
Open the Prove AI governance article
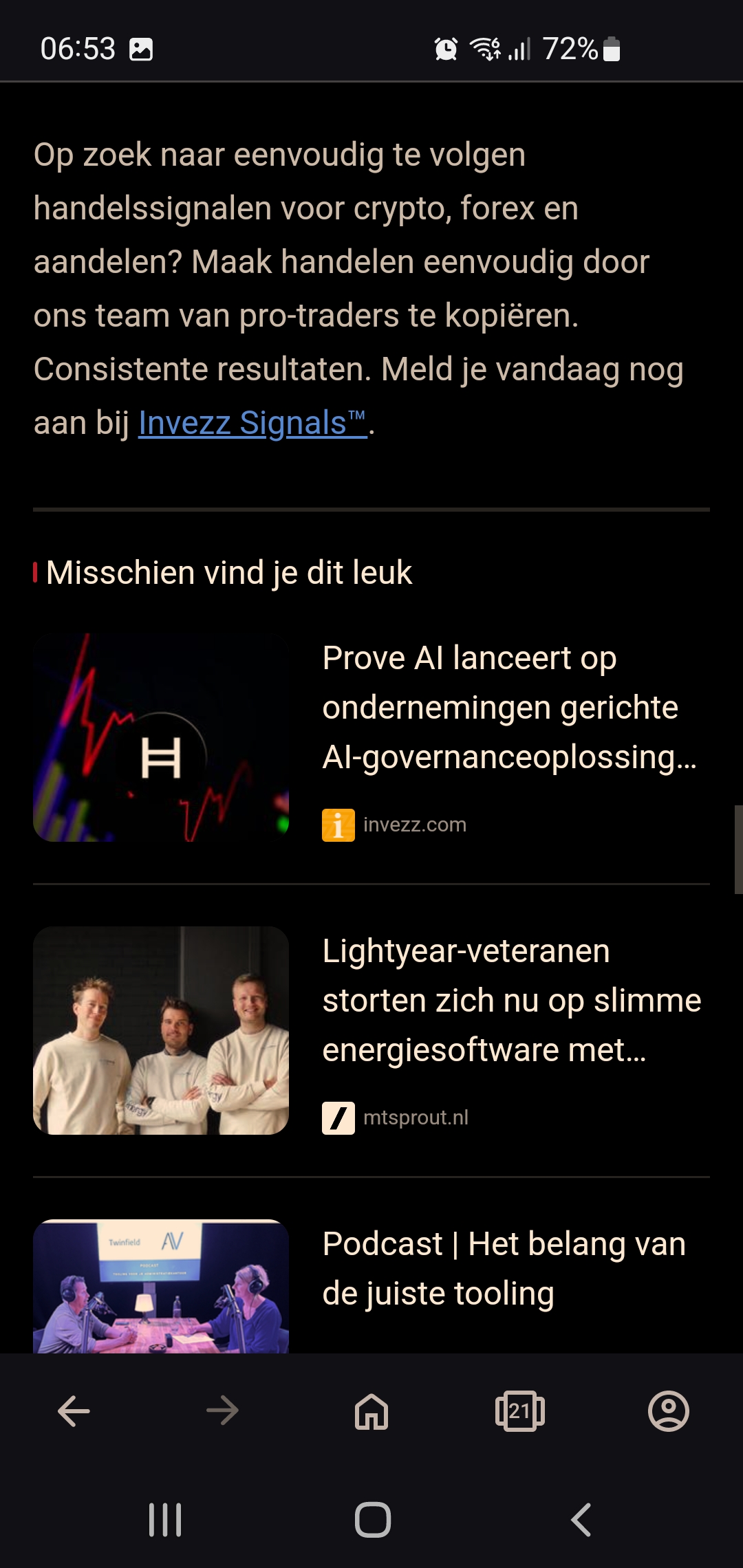click(510, 708)
